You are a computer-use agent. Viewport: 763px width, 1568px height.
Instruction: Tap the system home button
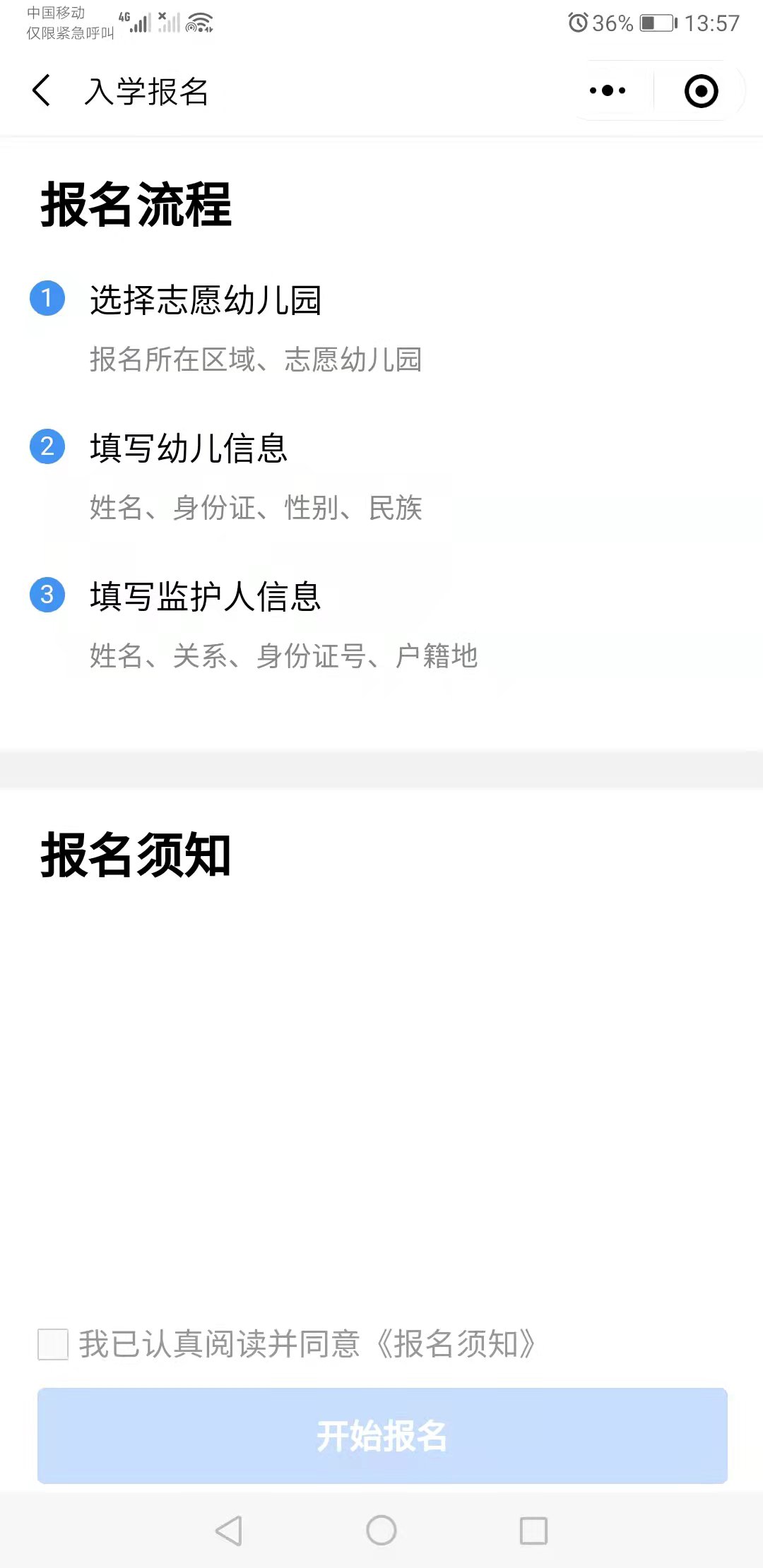(381, 1531)
